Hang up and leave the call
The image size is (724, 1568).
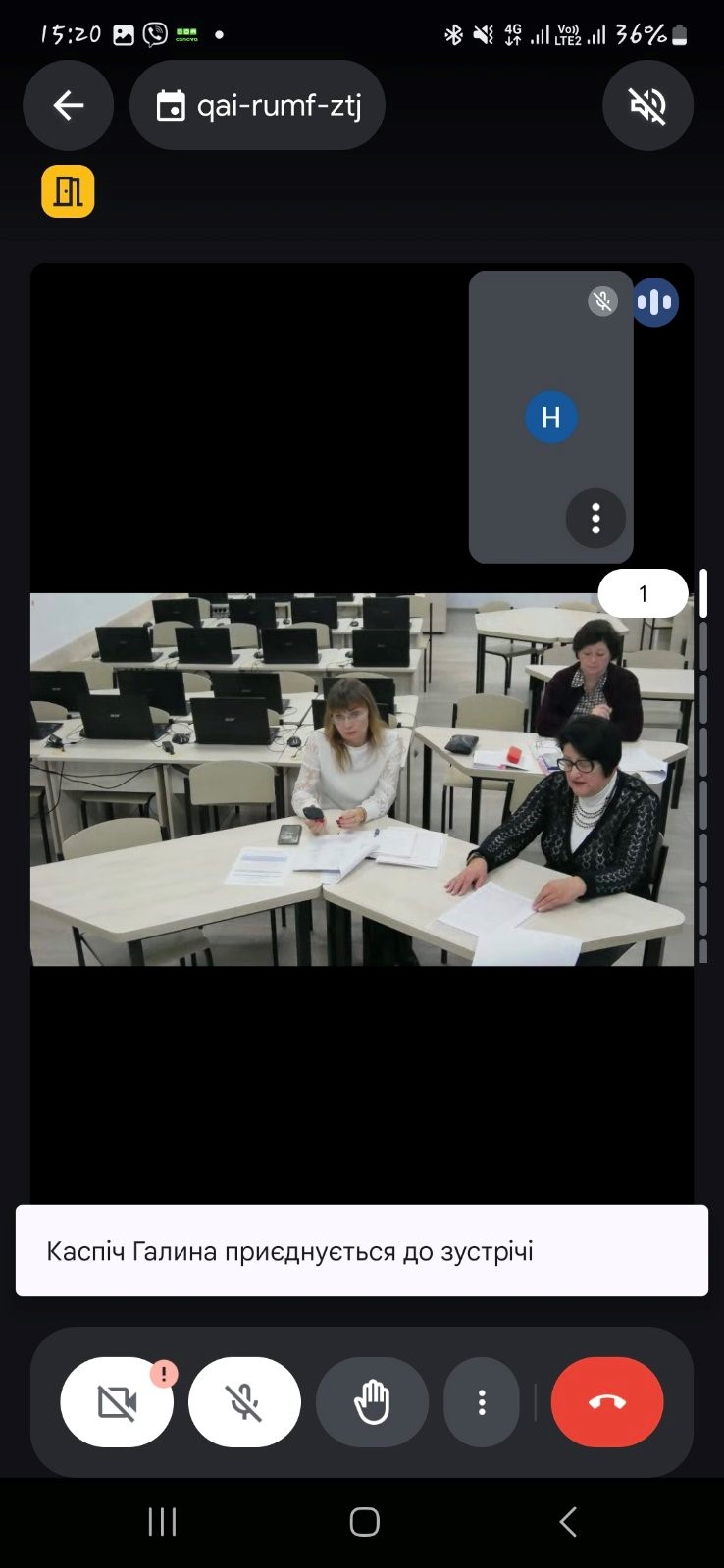pos(607,1402)
